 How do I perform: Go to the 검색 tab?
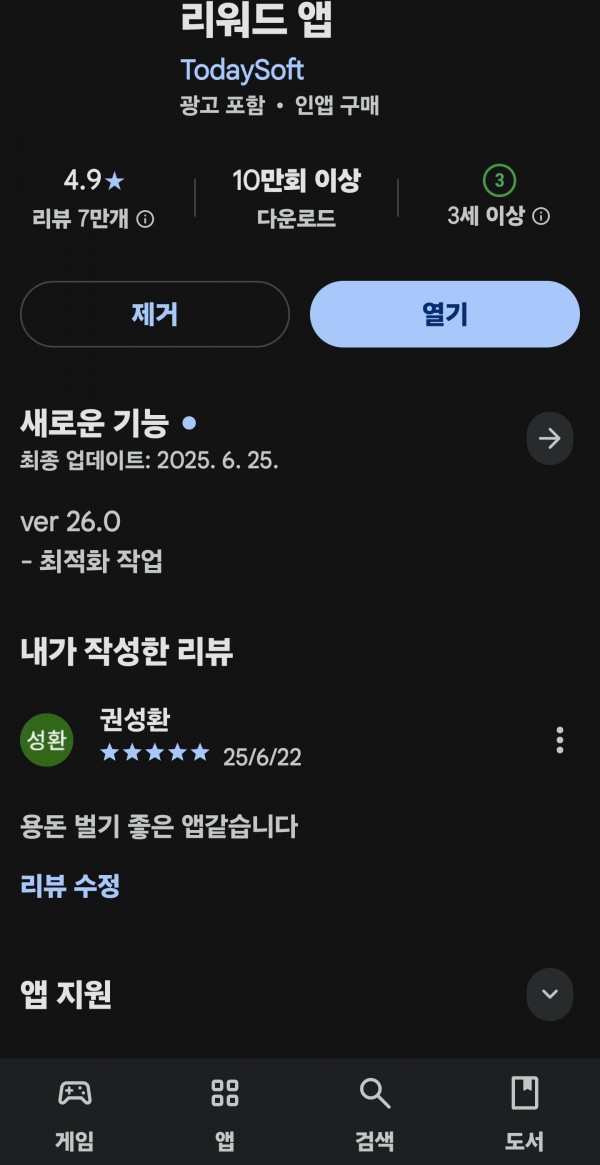click(x=375, y=1114)
